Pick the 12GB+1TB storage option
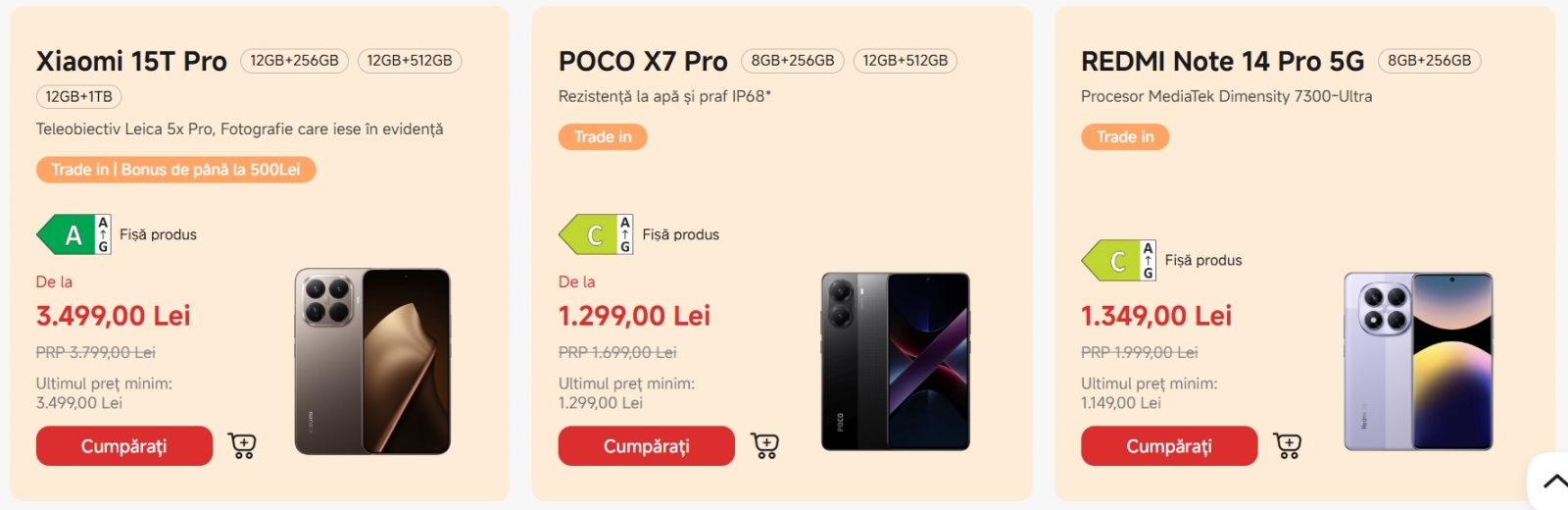 tap(78, 96)
